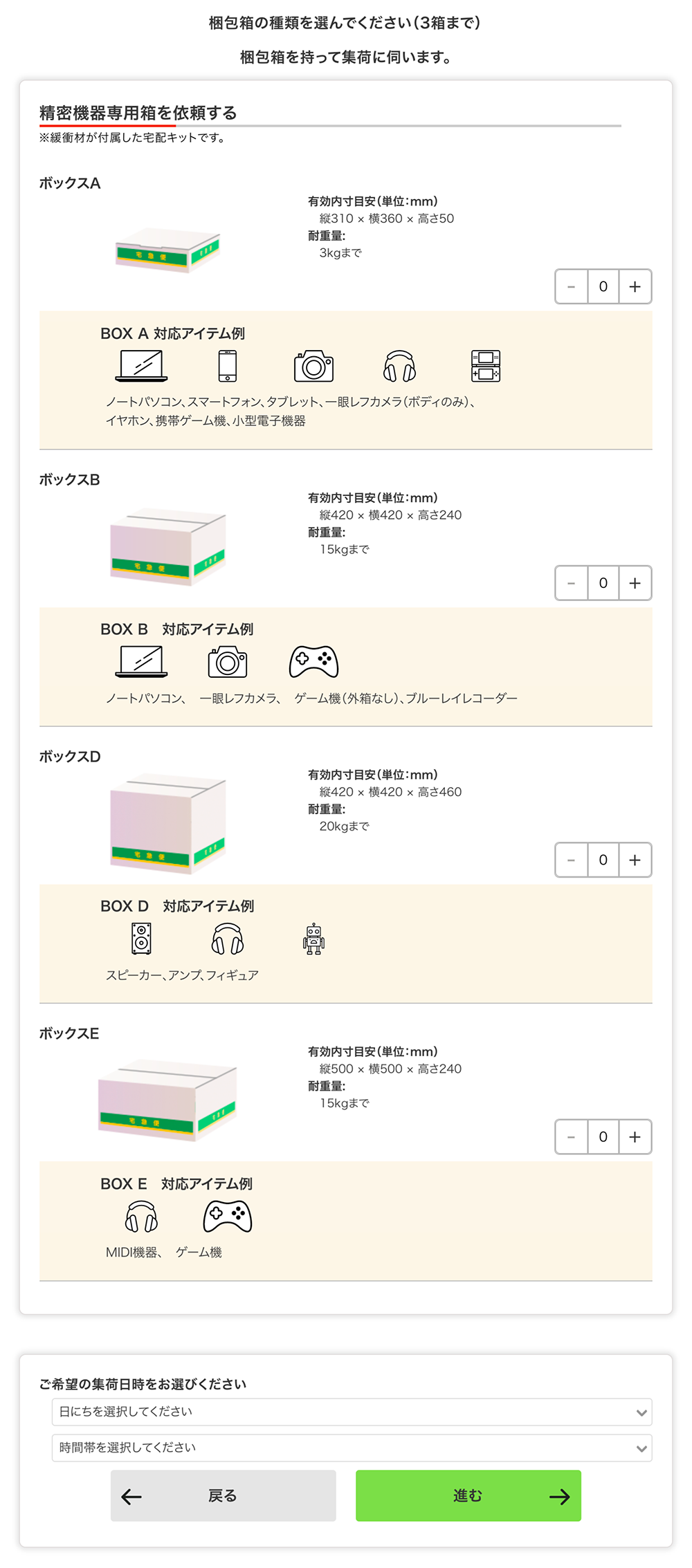The height and width of the screenshot is (1568, 692).
Task: Open the 日にちを選択してください date dropdown
Action: tap(352, 1412)
